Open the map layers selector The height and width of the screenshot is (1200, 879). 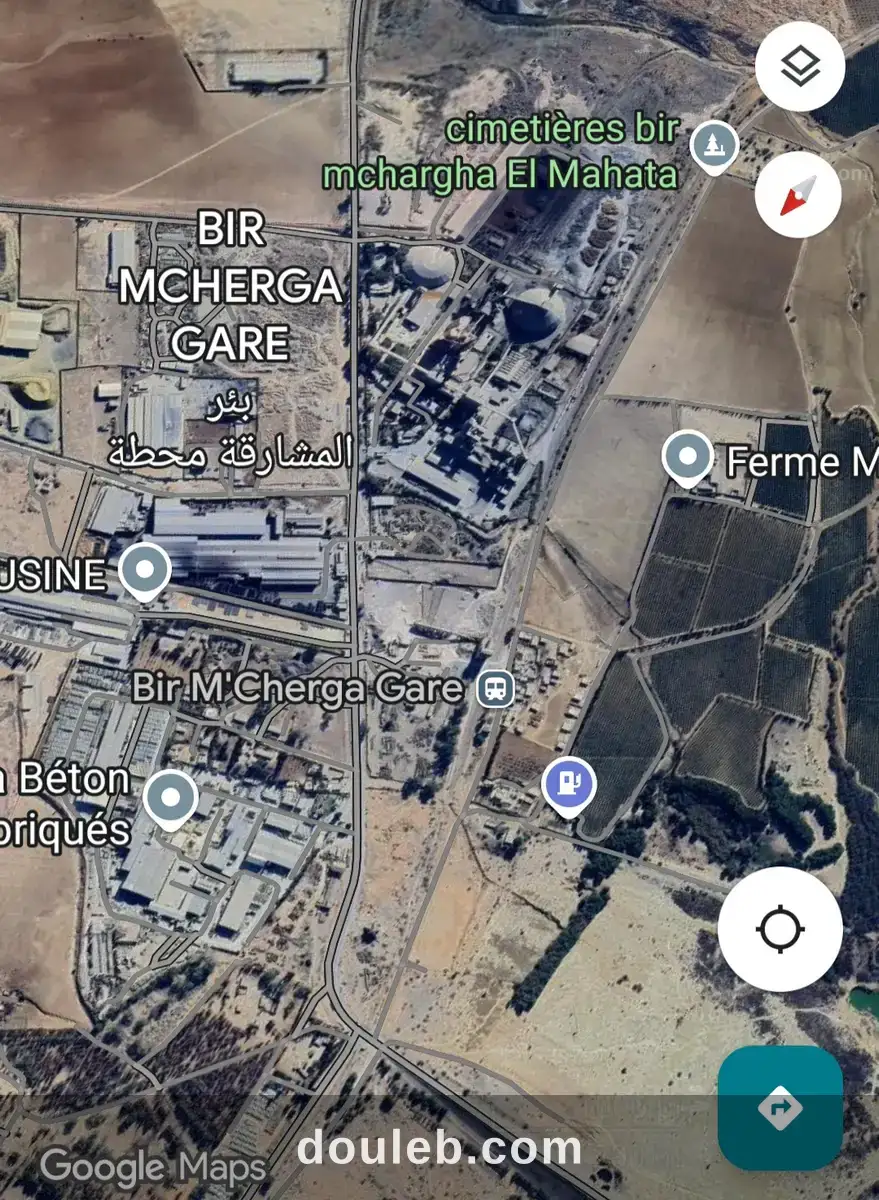tap(800, 67)
